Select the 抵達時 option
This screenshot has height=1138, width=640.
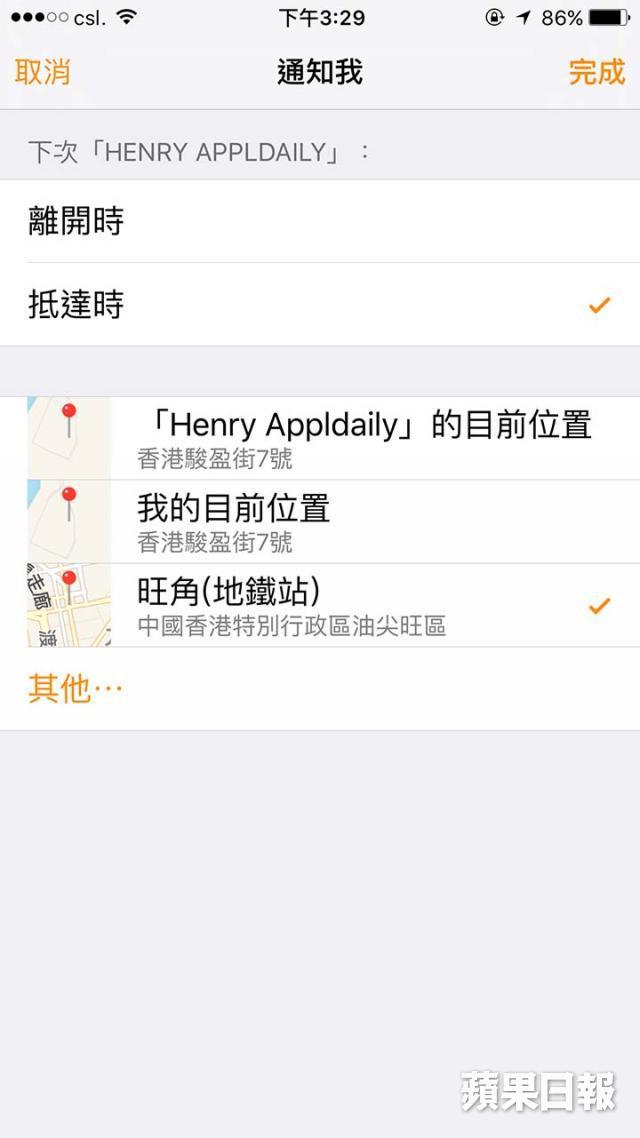click(320, 305)
